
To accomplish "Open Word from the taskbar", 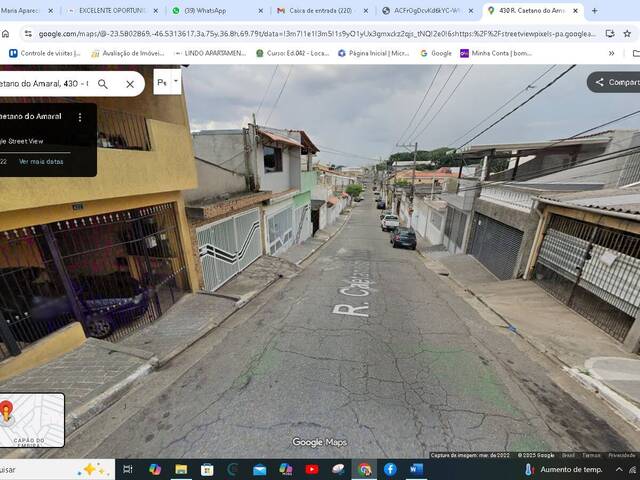I will [x=416, y=469].
